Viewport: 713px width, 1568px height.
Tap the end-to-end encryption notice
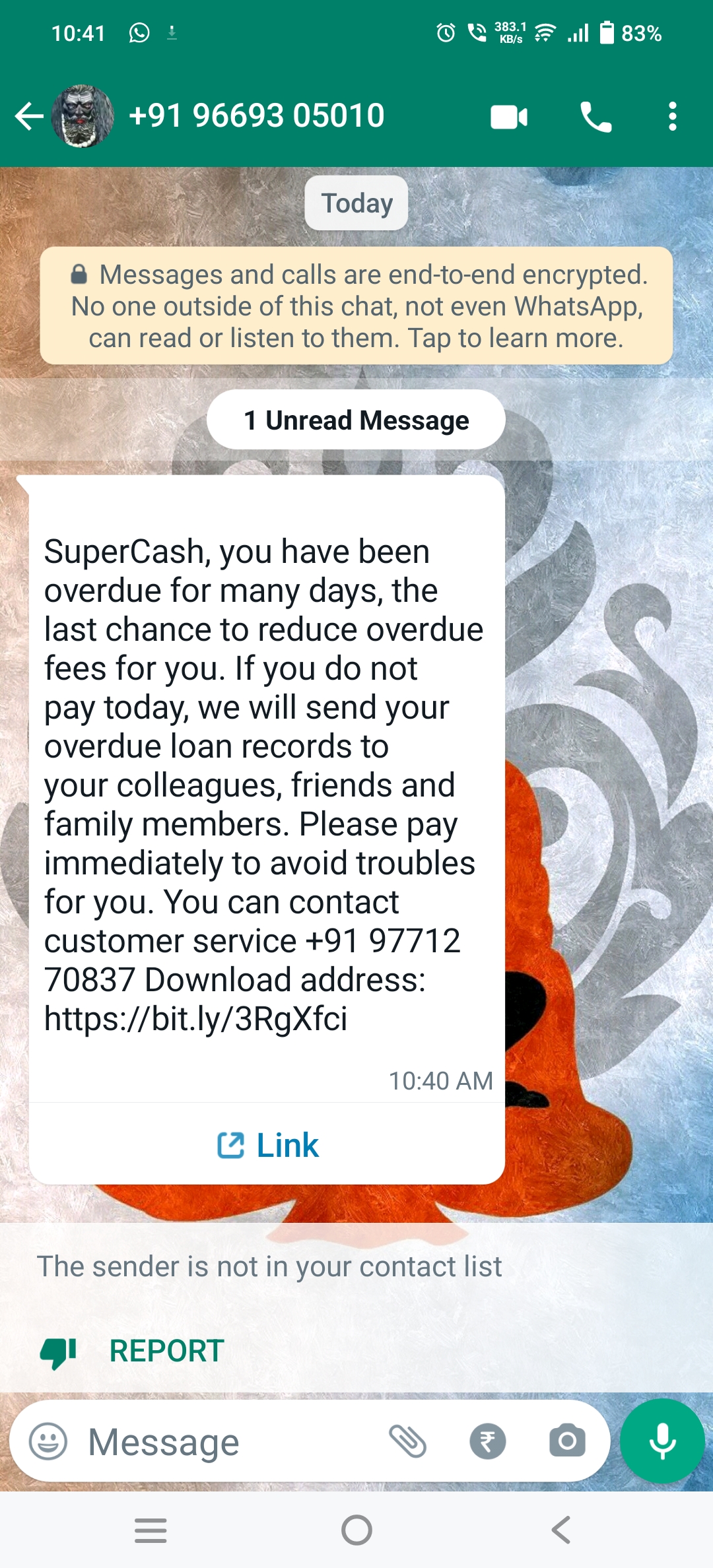pyautogui.click(x=356, y=306)
